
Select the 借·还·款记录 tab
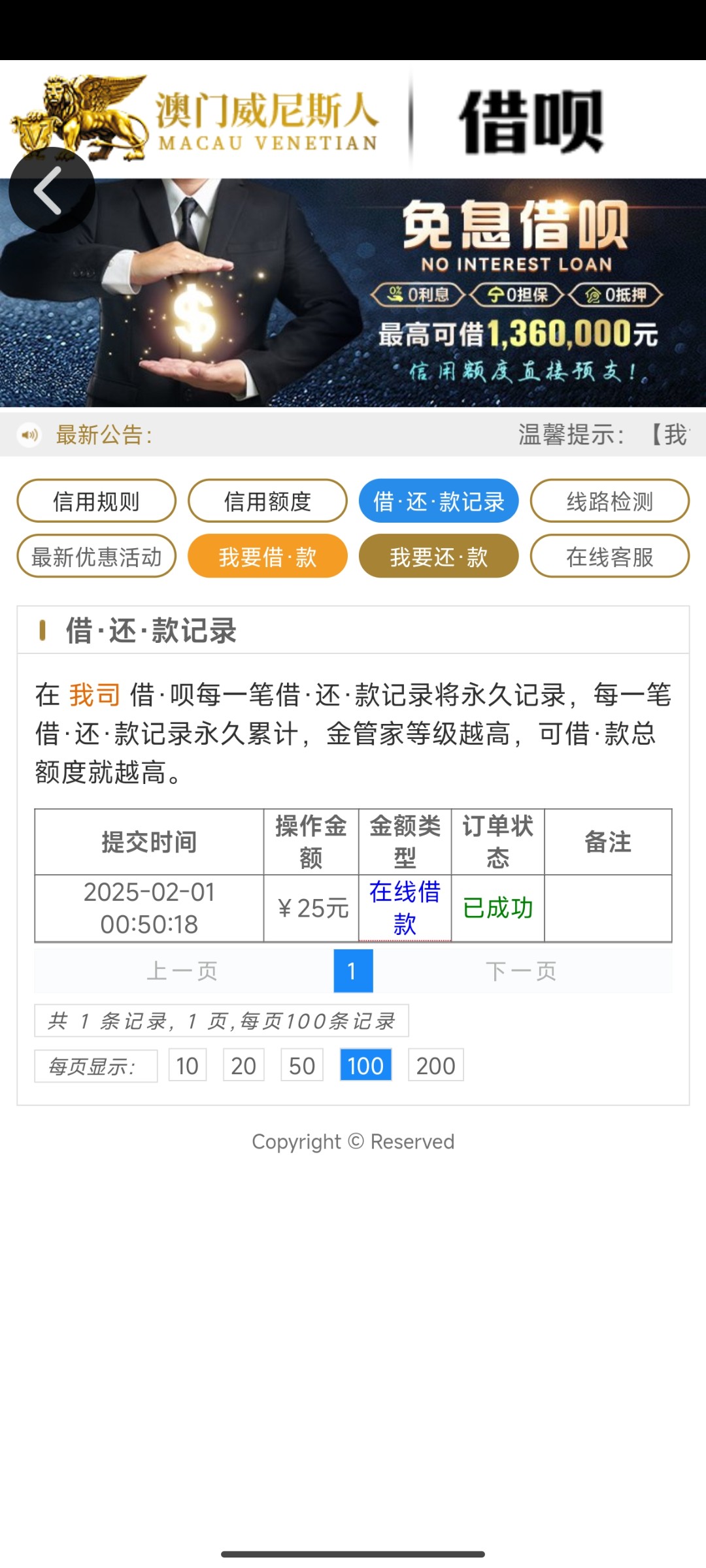pyautogui.click(x=439, y=501)
